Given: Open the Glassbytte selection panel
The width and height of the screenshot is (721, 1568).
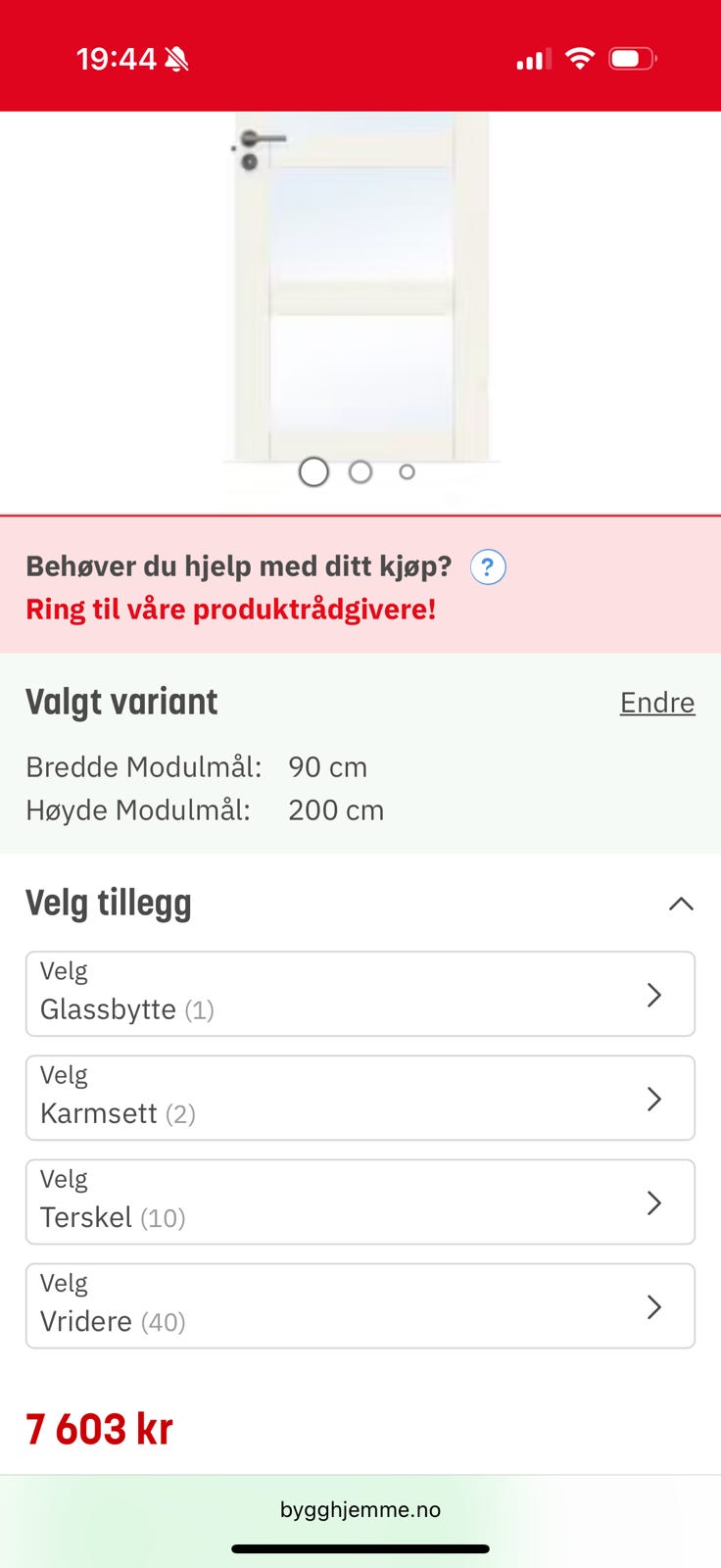Looking at the screenshot, I should click(360, 993).
